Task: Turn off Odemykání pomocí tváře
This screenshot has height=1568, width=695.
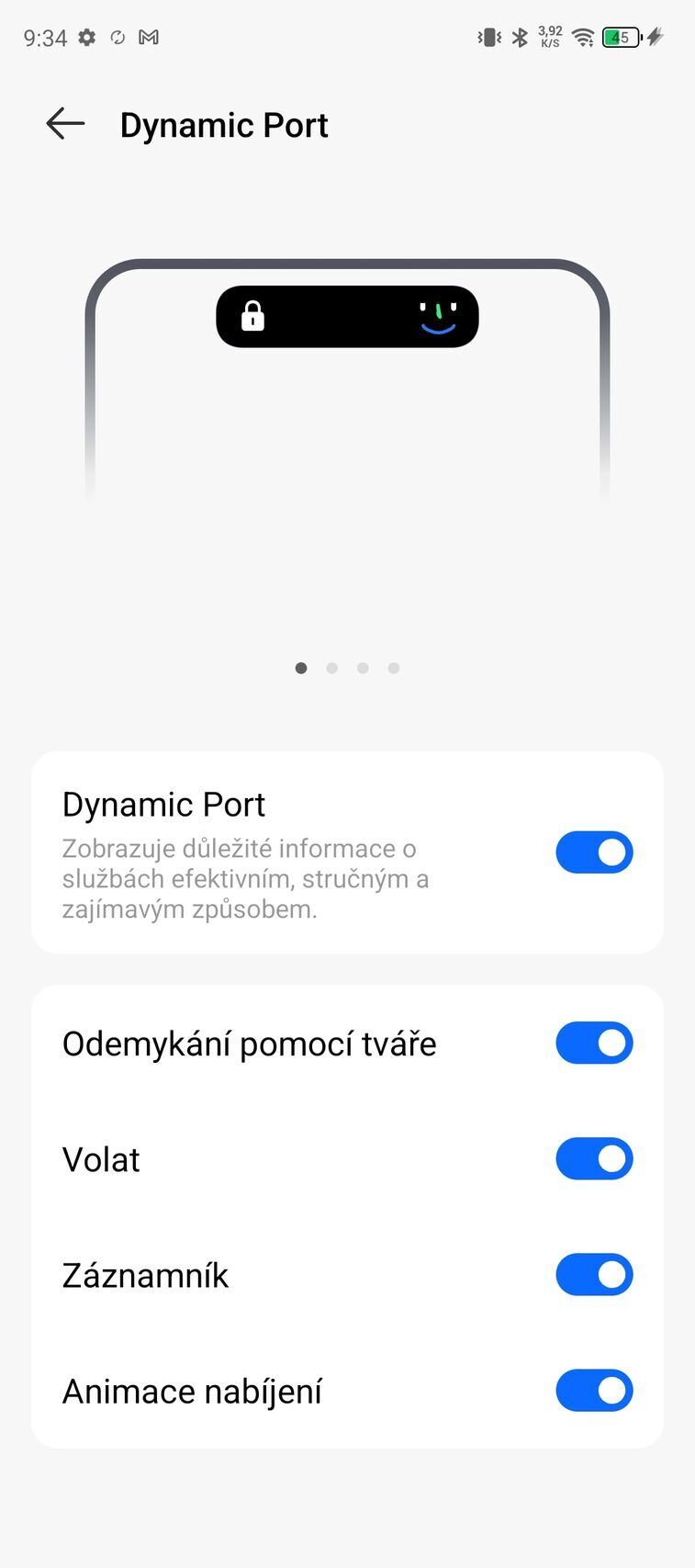Action: coord(594,1043)
